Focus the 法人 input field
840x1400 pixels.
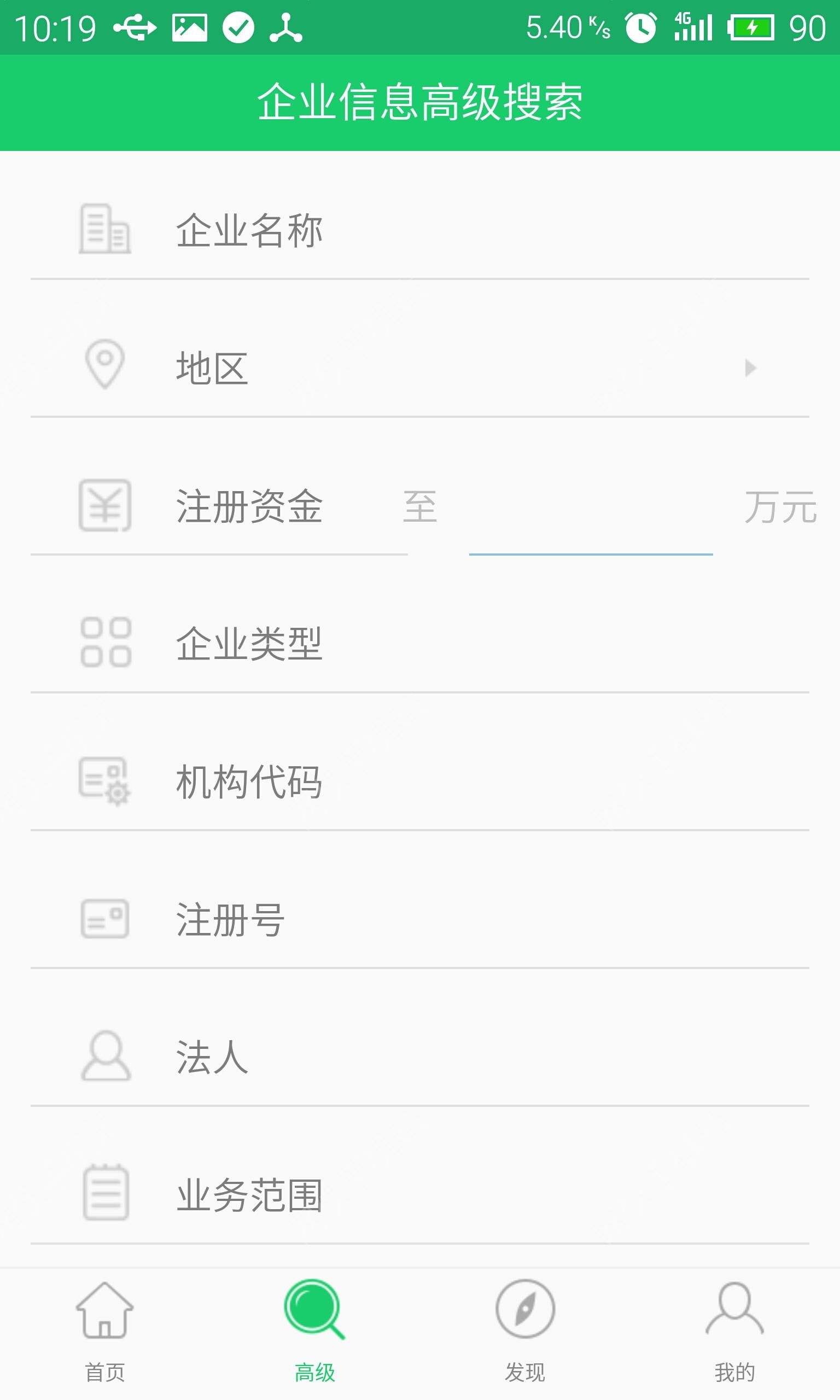[510, 1057]
